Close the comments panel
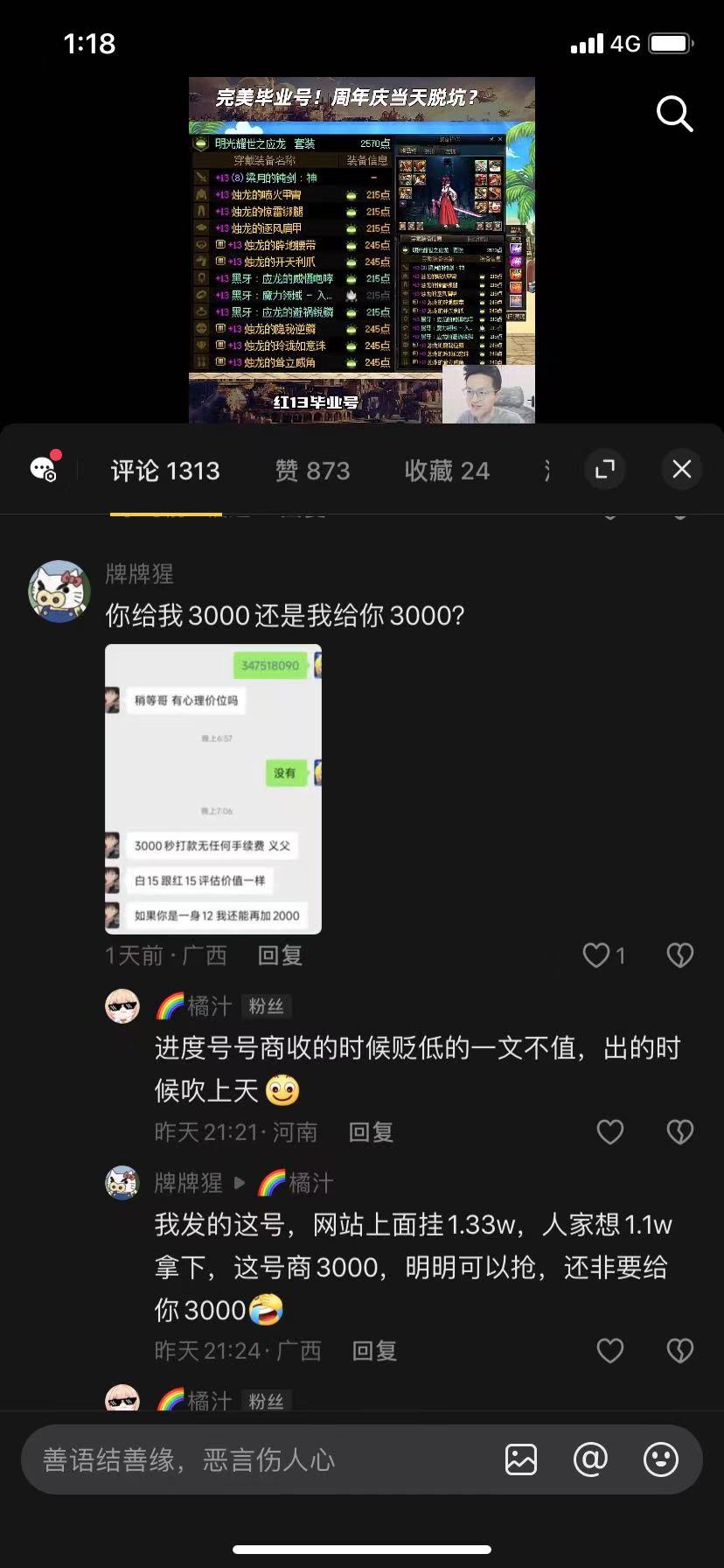The image size is (724, 1568). [x=681, y=470]
